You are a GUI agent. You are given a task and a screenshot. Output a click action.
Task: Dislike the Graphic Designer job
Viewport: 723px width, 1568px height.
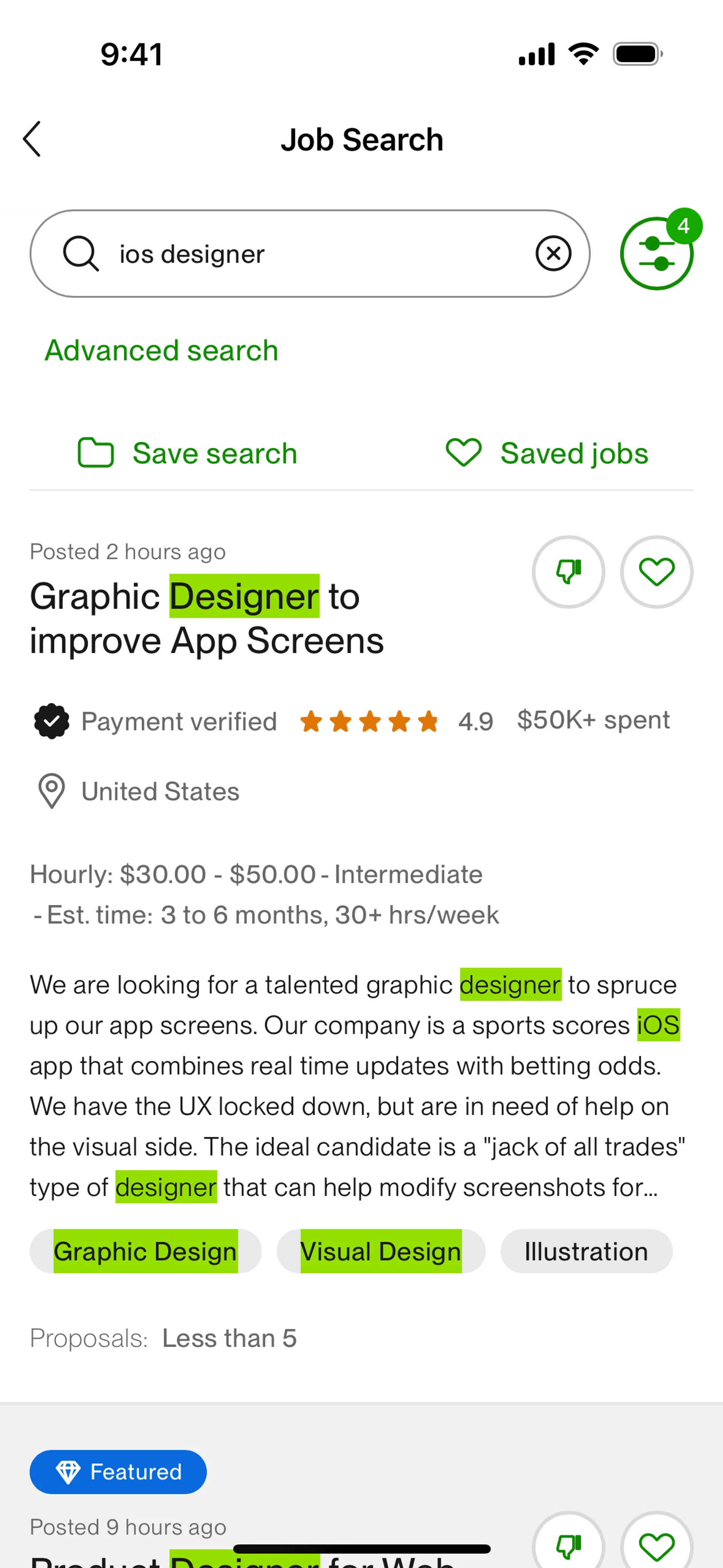(x=568, y=572)
